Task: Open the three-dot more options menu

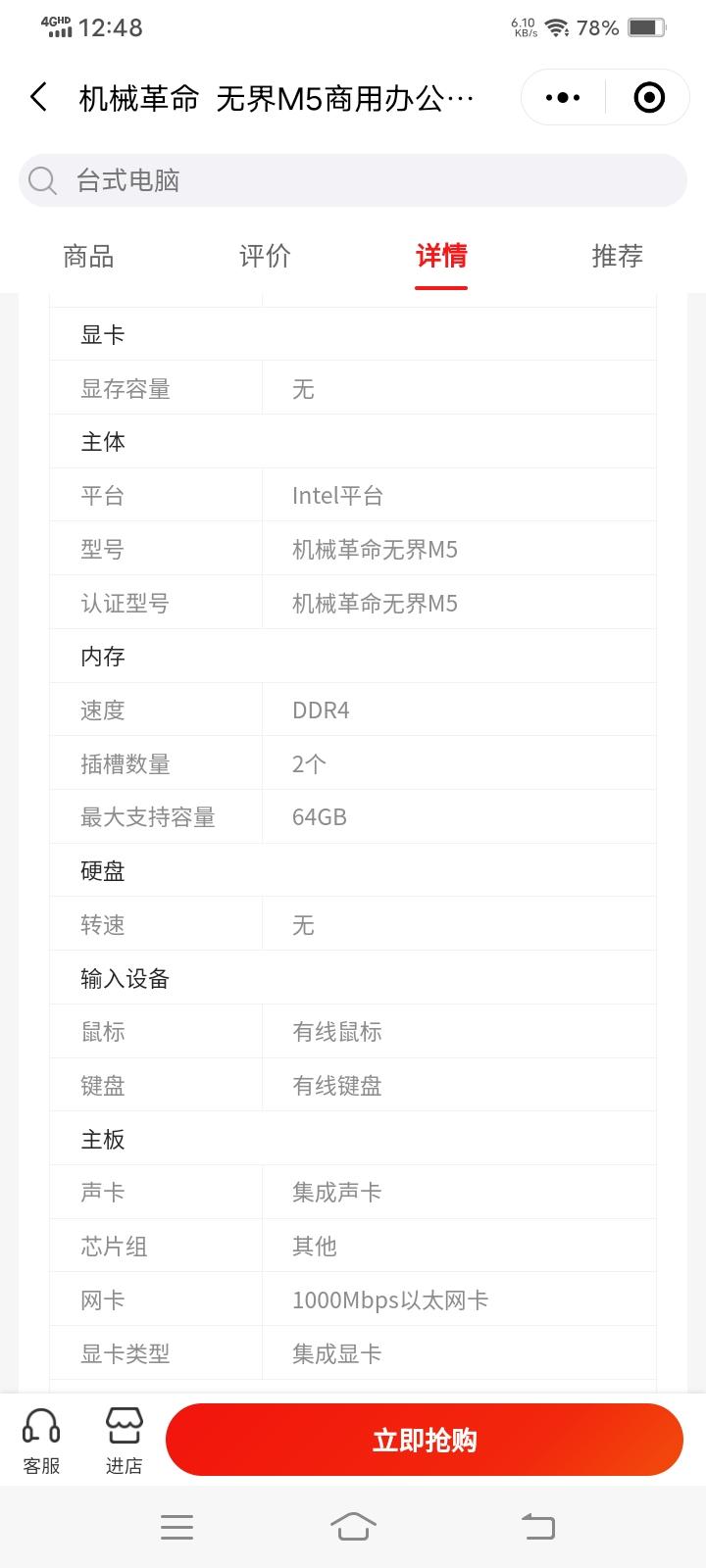Action: pos(563,97)
